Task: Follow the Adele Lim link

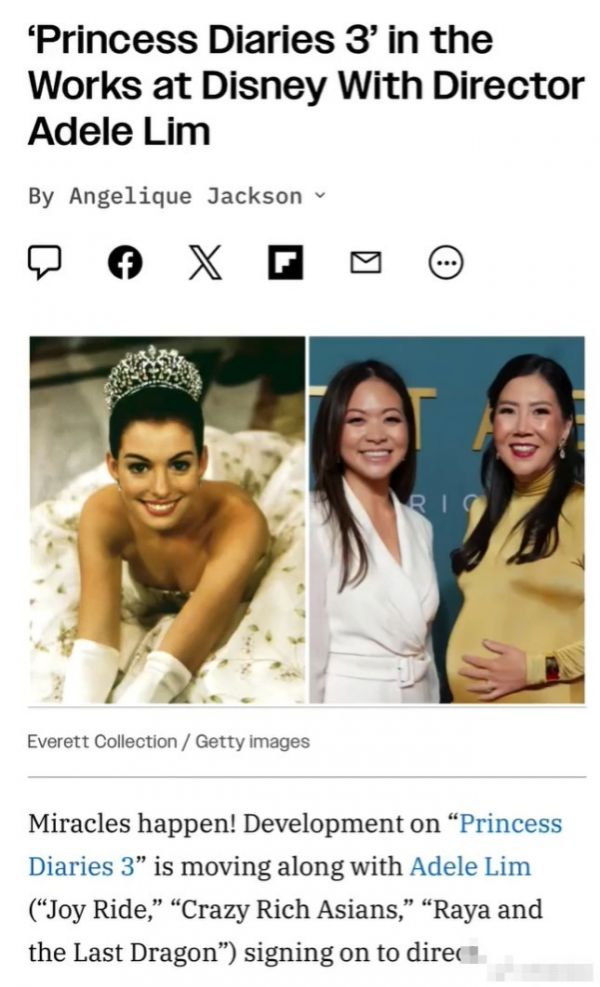Action: tap(470, 865)
